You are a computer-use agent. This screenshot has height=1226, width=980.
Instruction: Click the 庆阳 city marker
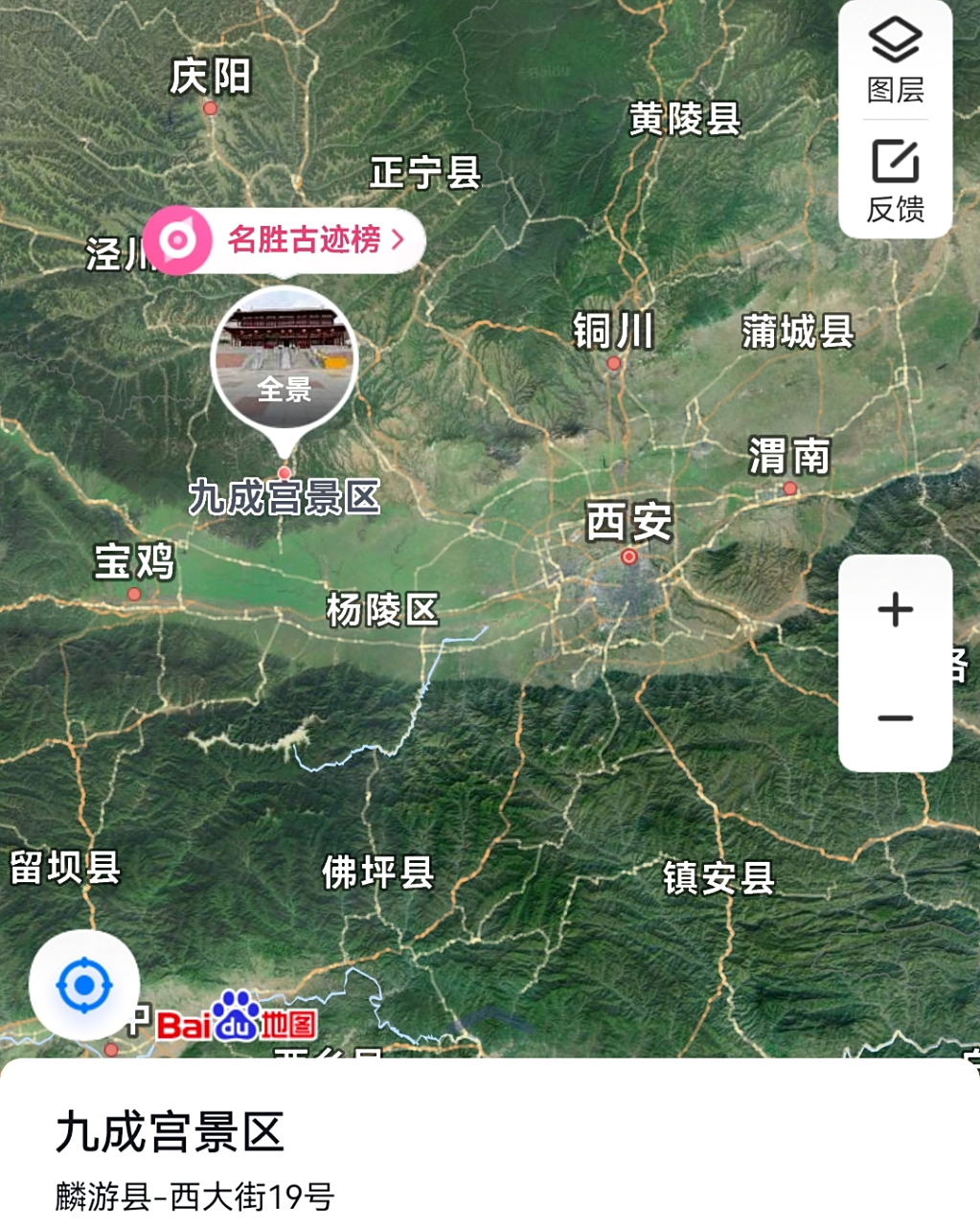[212, 107]
